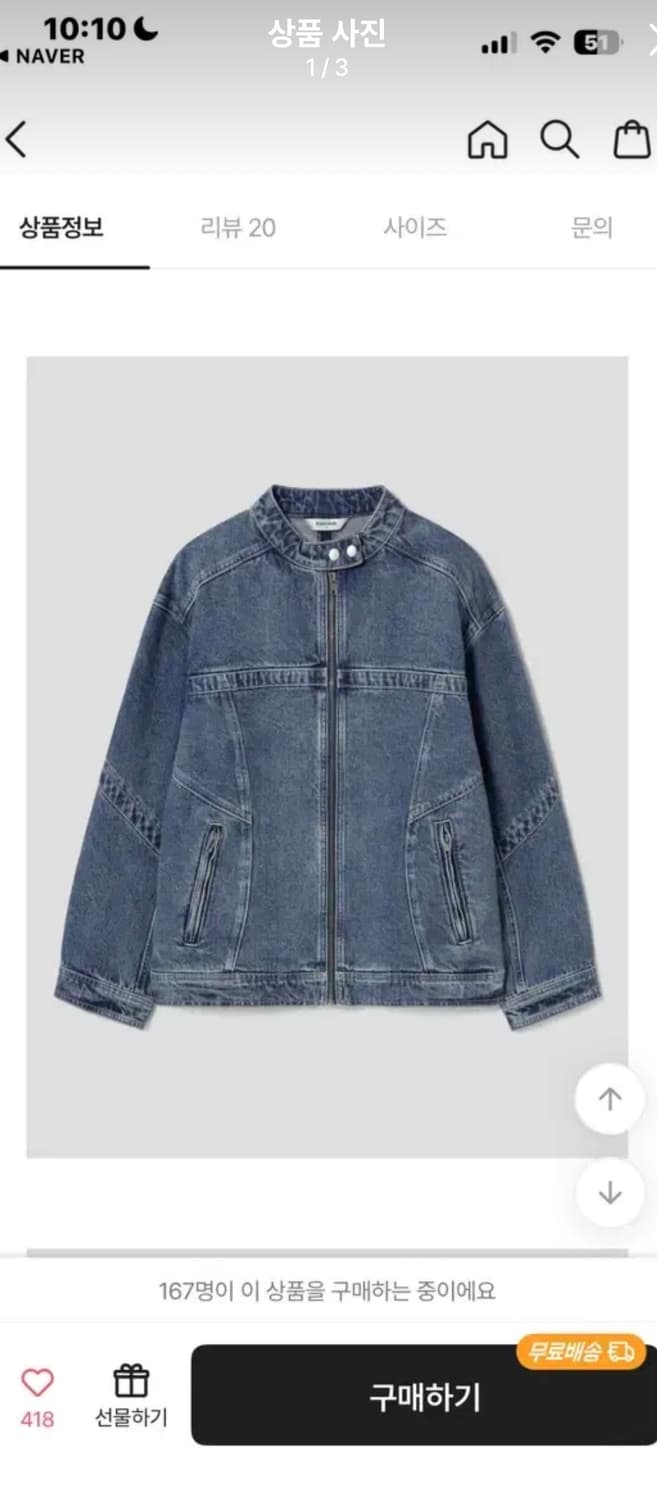Select the 상품정보 tab
The width and height of the screenshot is (657, 1500).
point(61,228)
